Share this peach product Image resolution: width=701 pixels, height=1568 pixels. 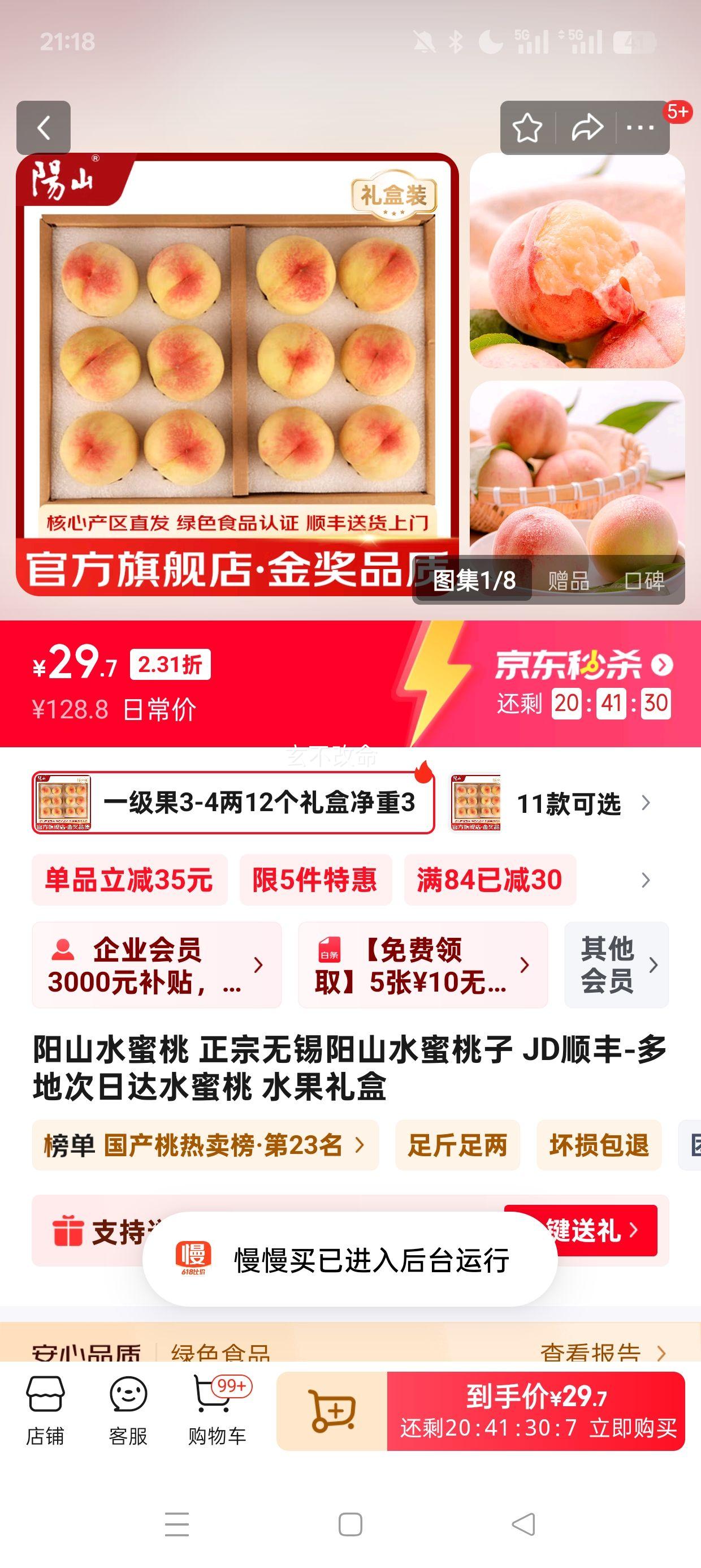tap(587, 128)
